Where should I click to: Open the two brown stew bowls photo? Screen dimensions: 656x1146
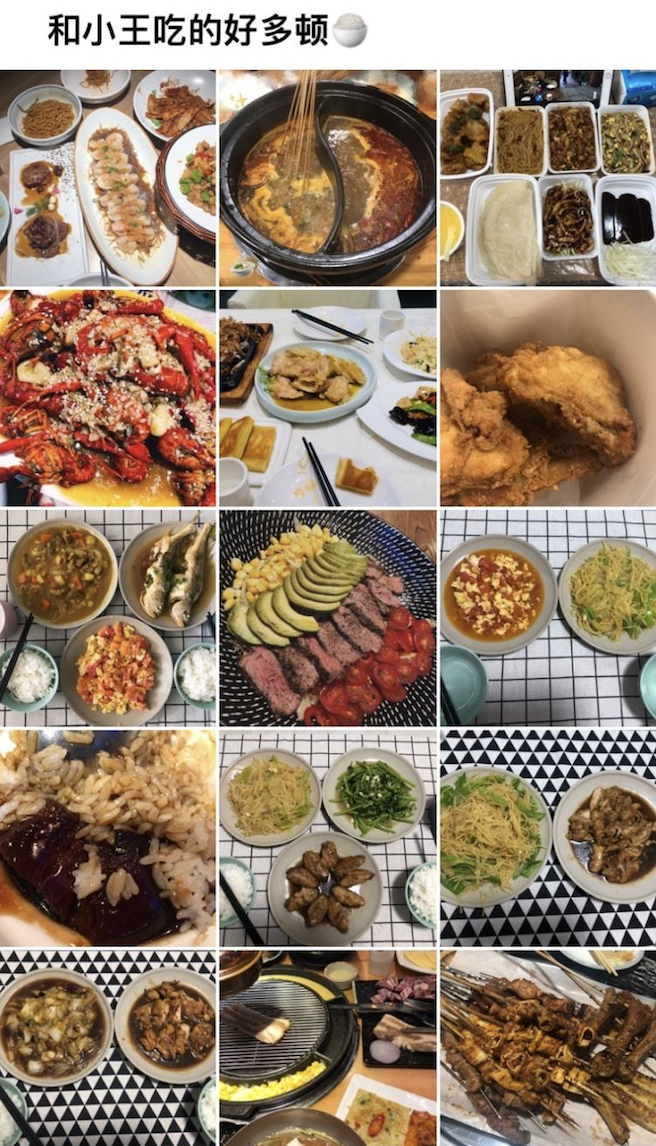(108, 1048)
